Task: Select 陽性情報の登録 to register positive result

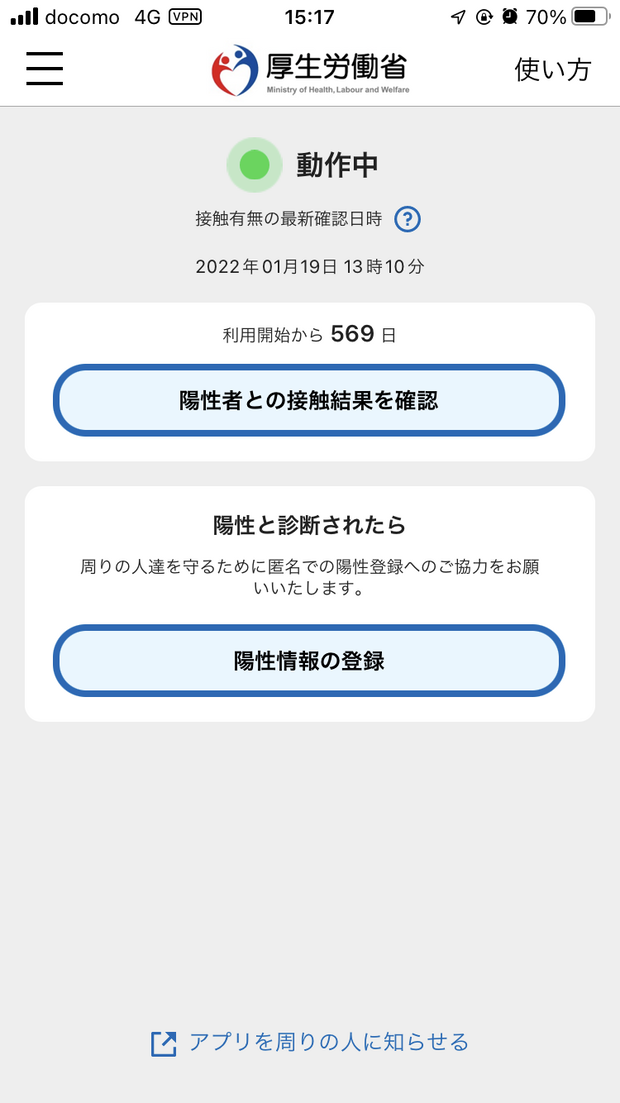Action: pyautogui.click(x=309, y=661)
